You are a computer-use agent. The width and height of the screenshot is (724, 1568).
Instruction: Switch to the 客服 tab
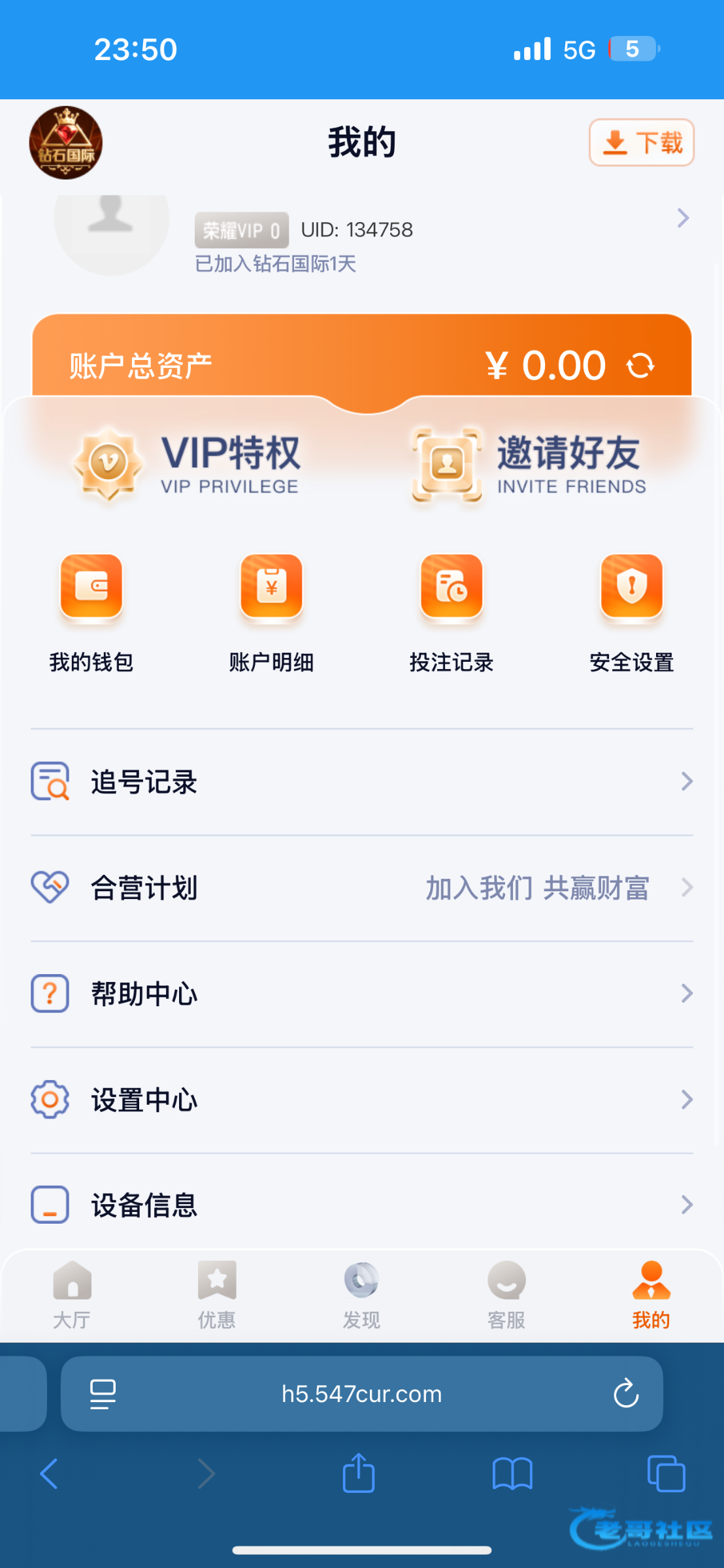pos(506,1295)
